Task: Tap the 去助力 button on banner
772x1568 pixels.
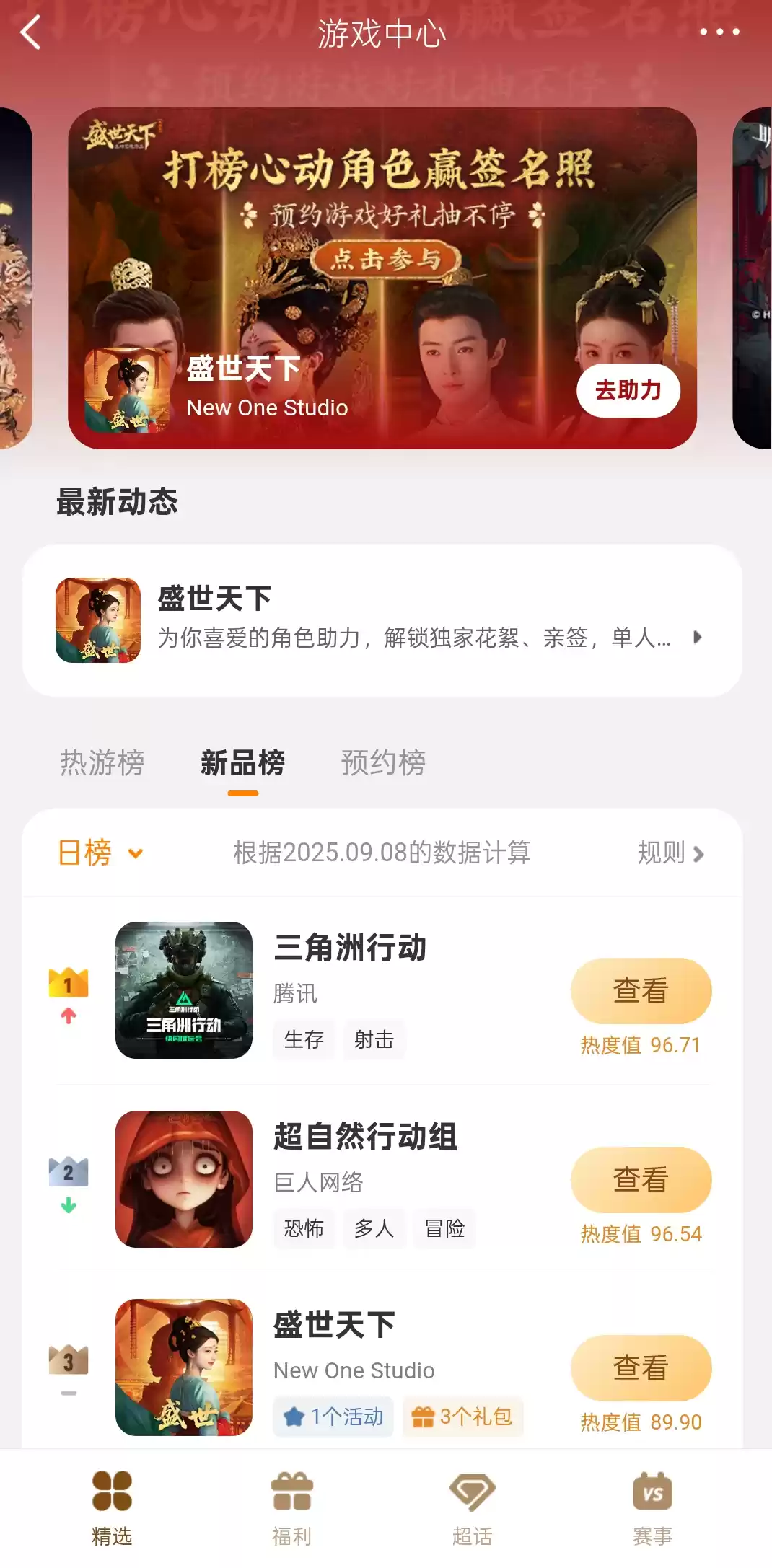Action: tap(628, 390)
